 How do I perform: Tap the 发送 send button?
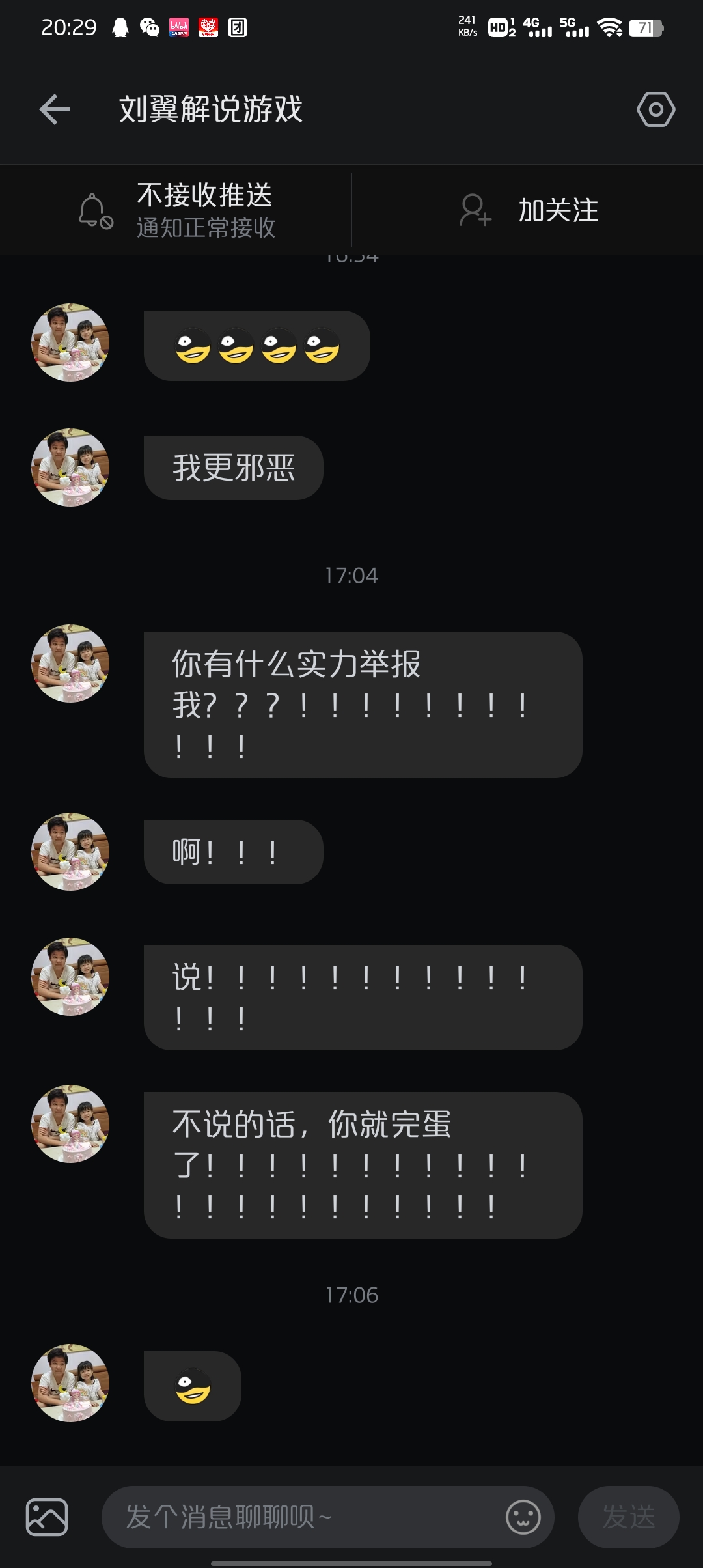tap(628, 1517)
